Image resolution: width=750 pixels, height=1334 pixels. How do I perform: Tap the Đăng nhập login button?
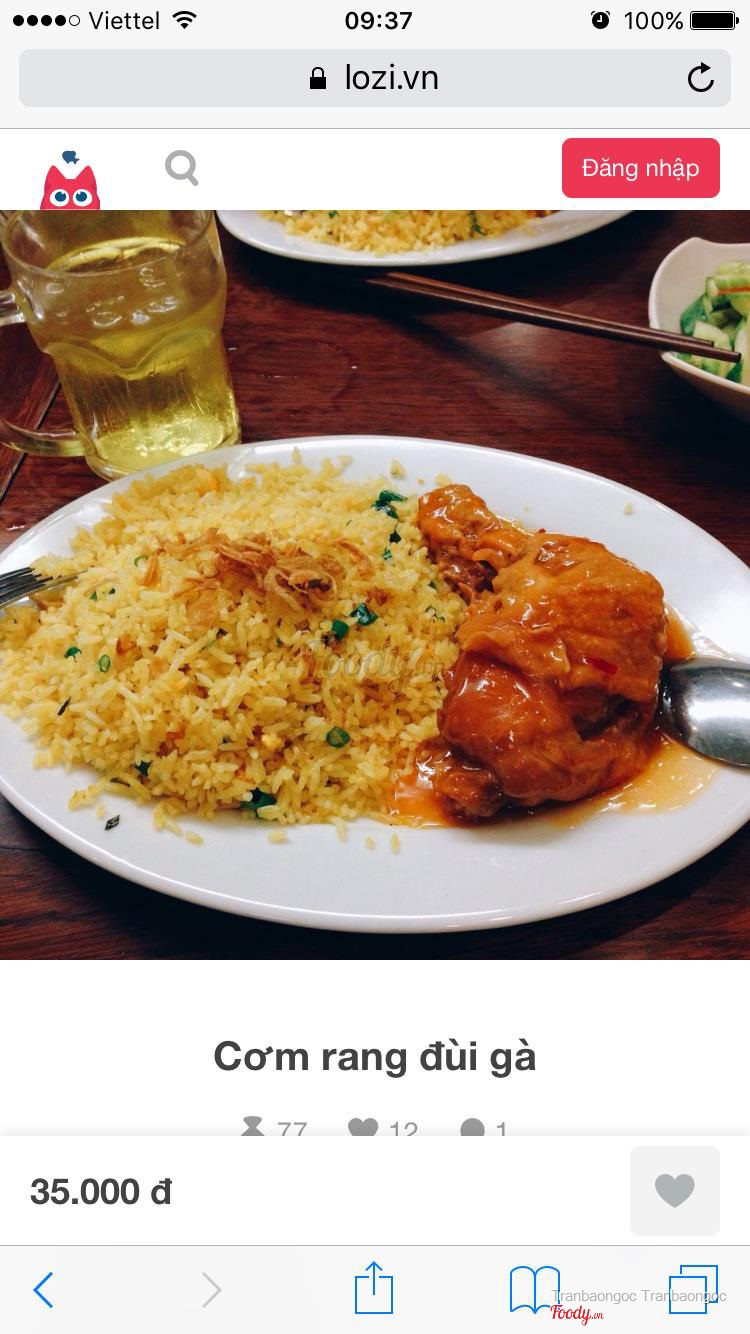click(640, 168)
